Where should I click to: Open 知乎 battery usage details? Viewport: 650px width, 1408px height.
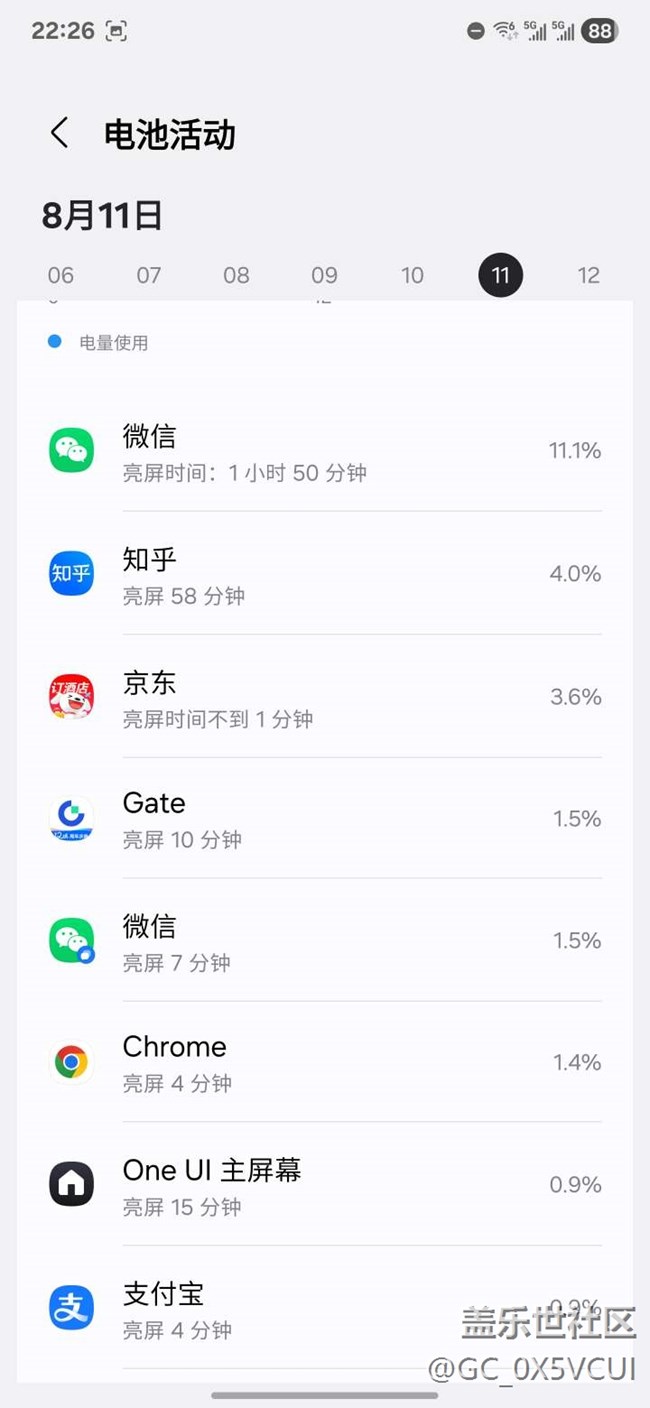pos(325,574)
